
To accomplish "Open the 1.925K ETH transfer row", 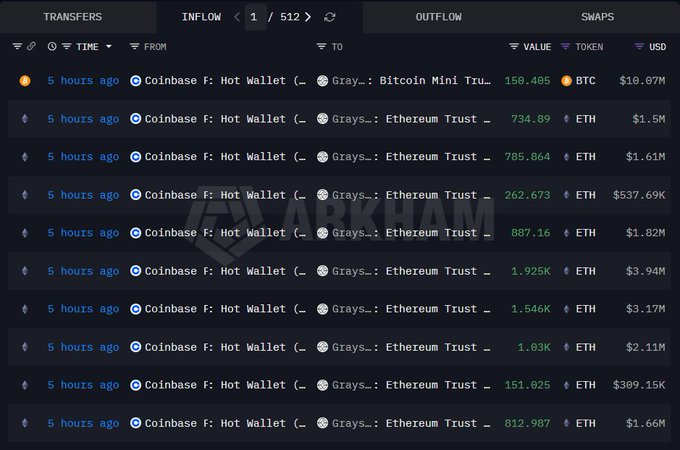I will coord(533,271).
